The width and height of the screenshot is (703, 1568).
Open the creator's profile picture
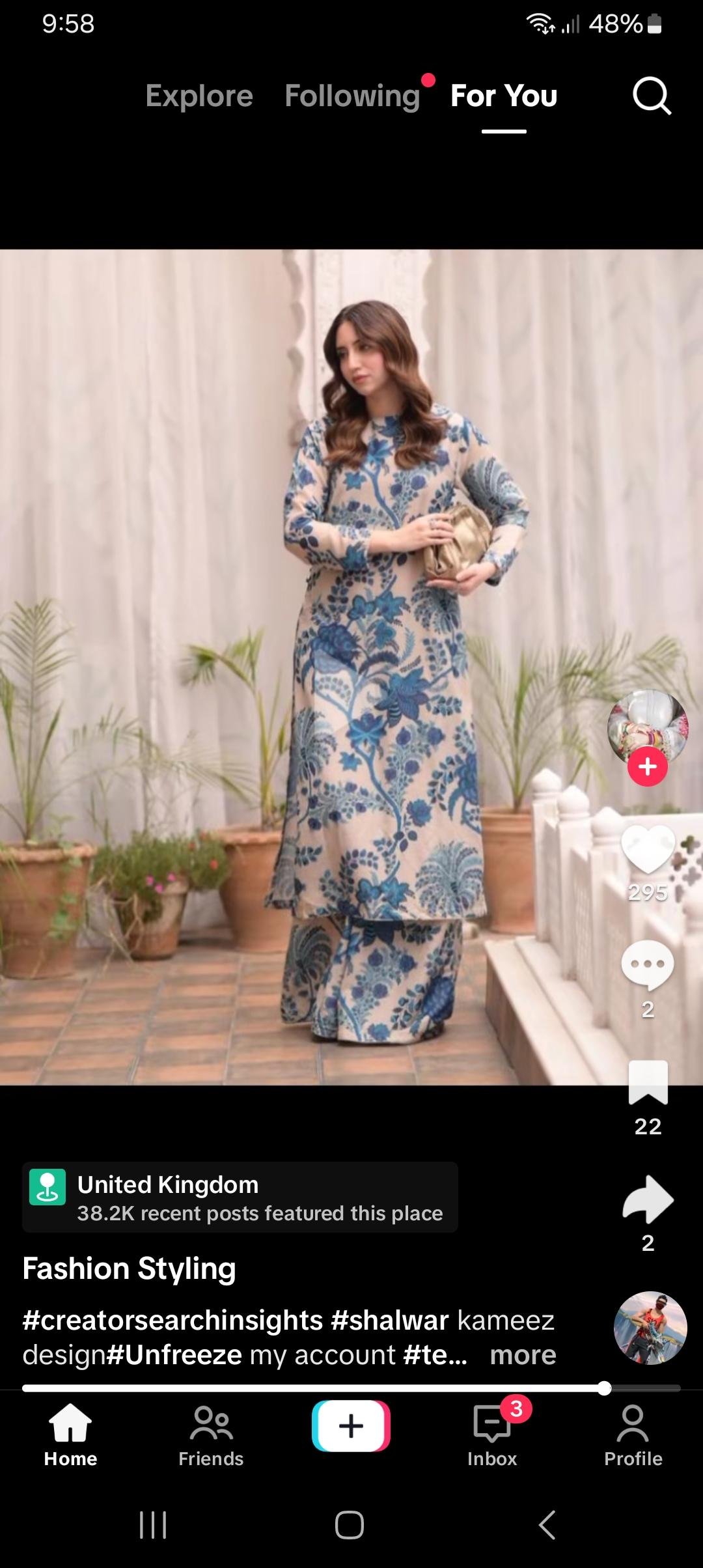(647, 724)
